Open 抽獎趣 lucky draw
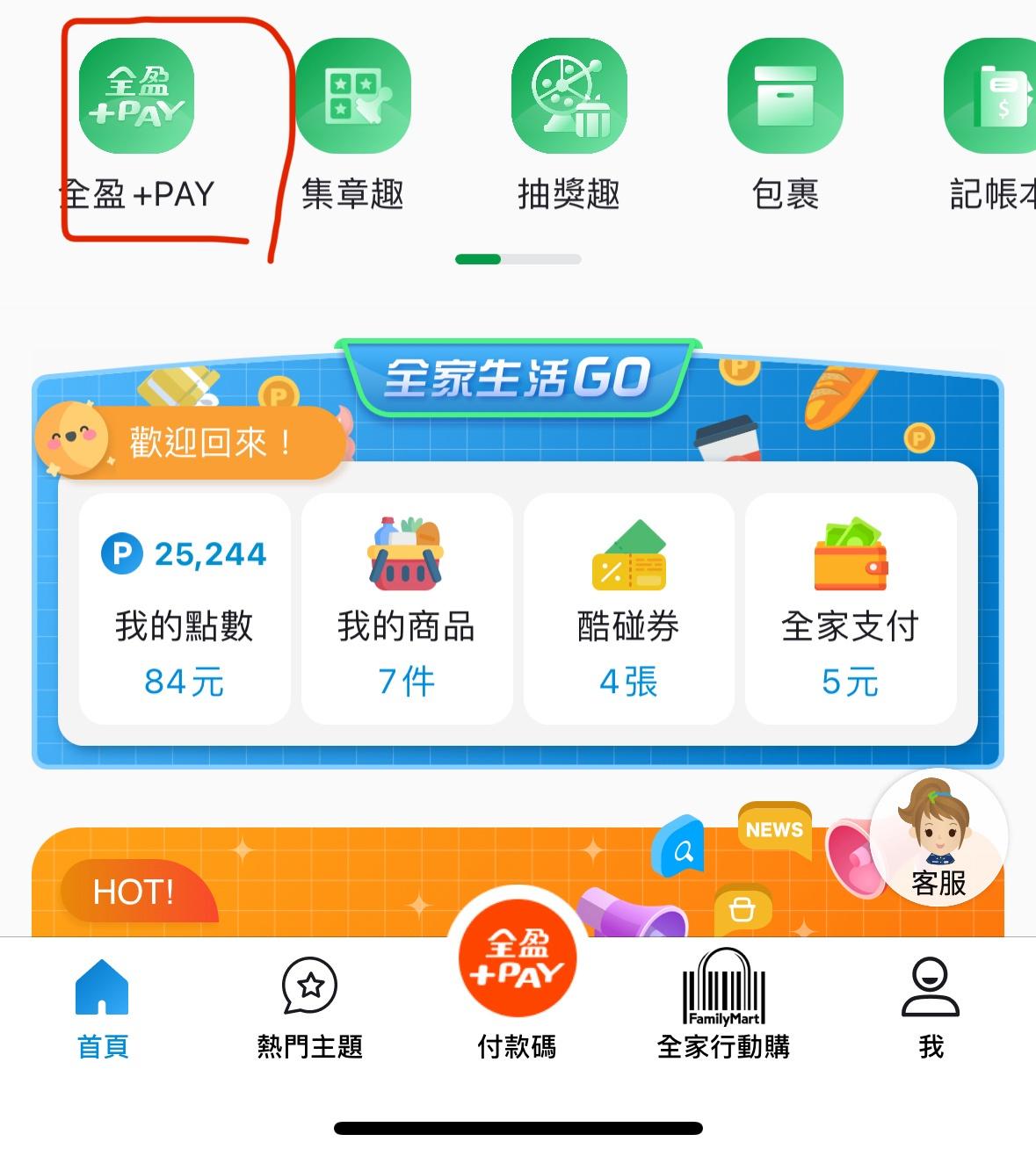Image resolution: width=1036 pixels, height=1156 pixels. 569,97
